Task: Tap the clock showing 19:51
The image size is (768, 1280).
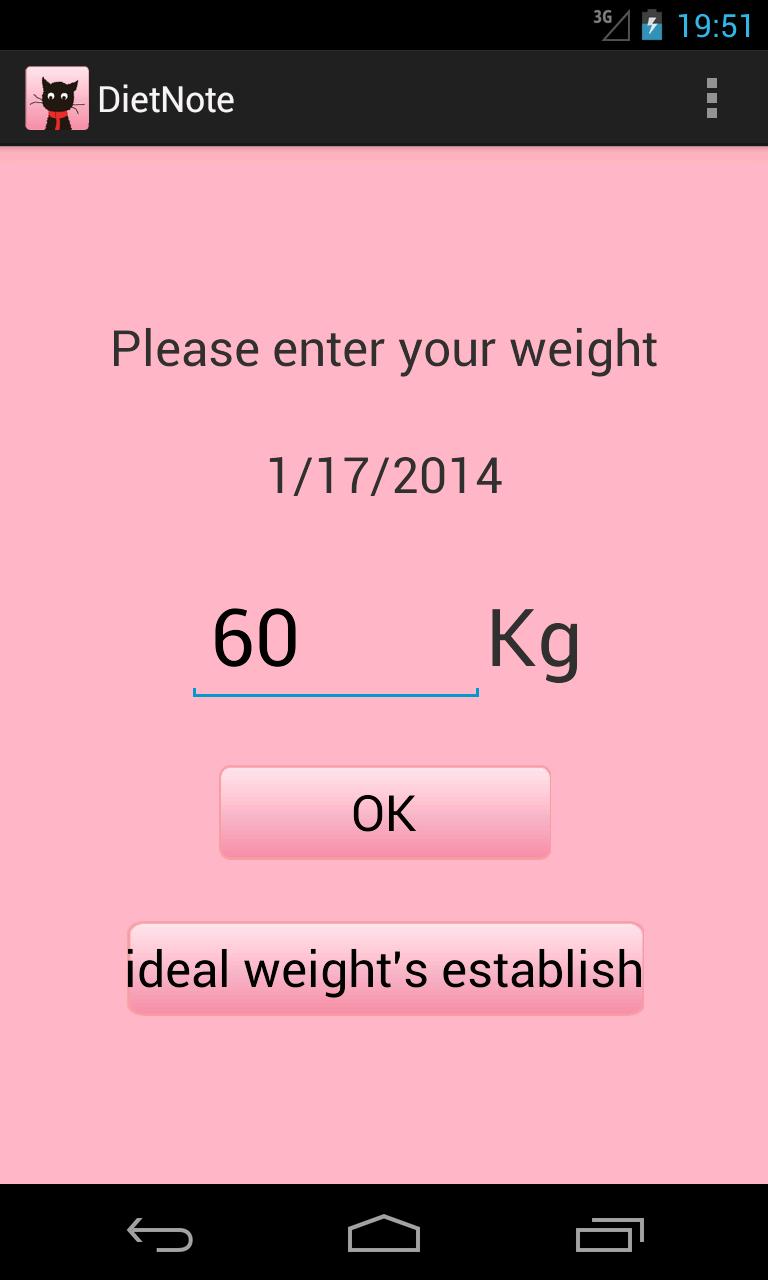Action: click(x=713, y=25)
